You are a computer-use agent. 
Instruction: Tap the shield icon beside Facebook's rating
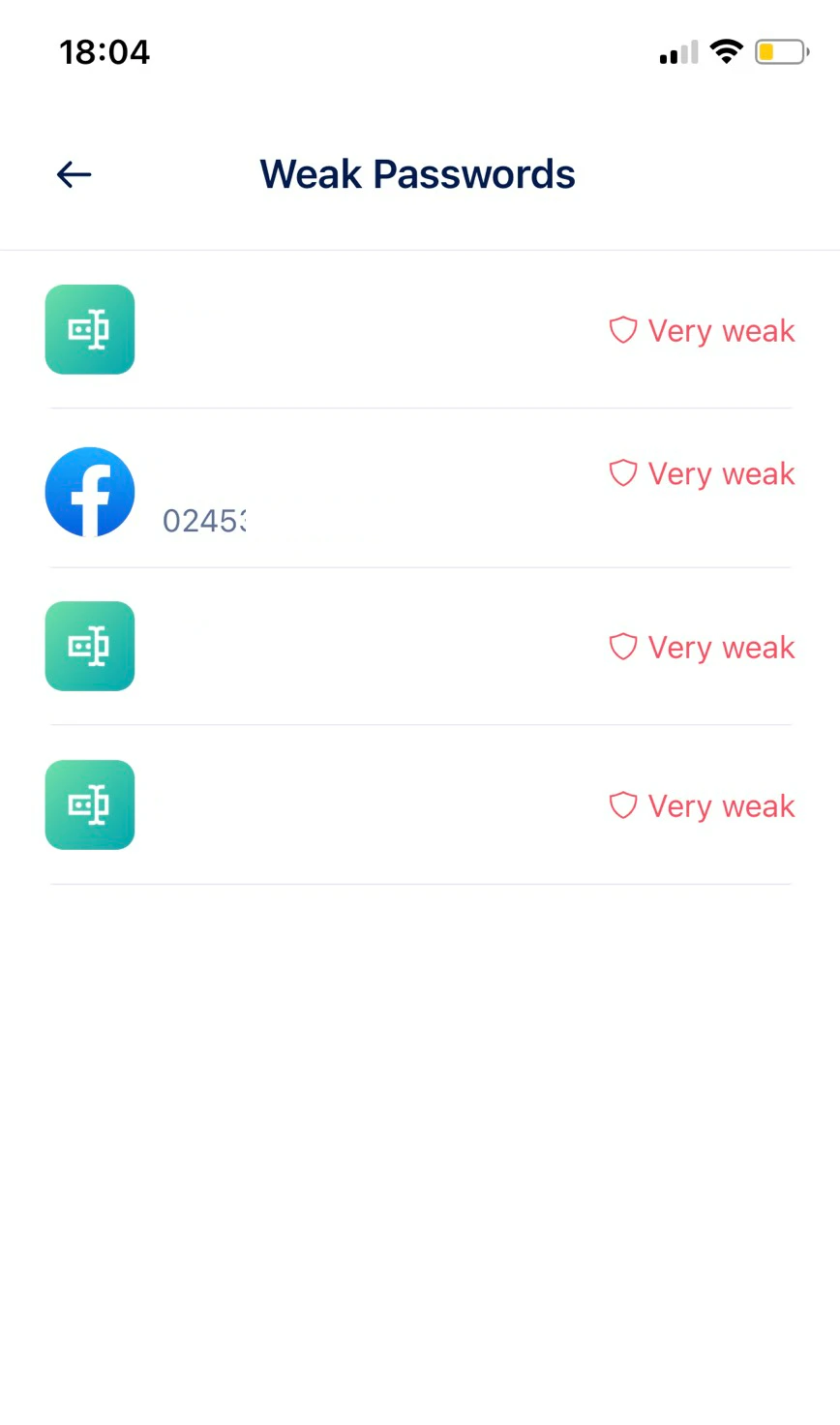622,473
